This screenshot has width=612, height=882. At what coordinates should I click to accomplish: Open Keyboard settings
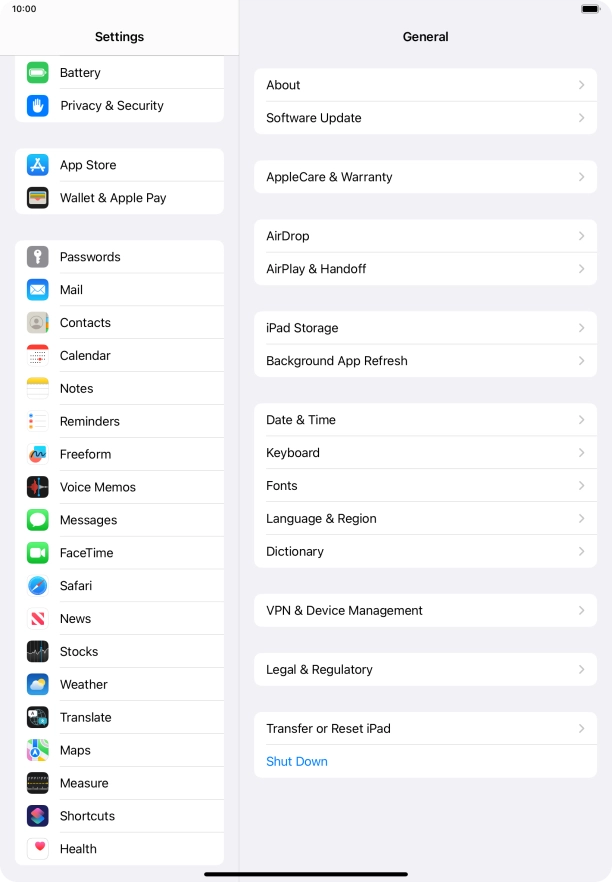pos(425,453)
